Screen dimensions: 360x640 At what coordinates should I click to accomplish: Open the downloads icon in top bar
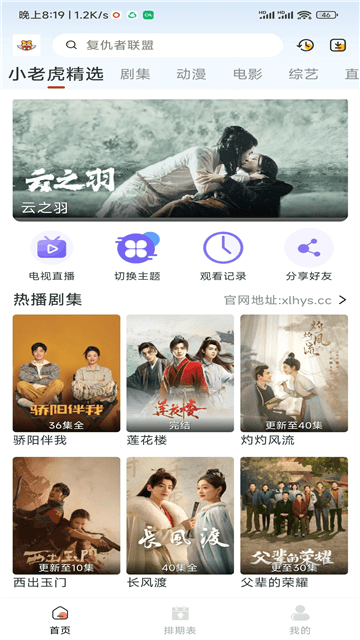click(338, 45)
